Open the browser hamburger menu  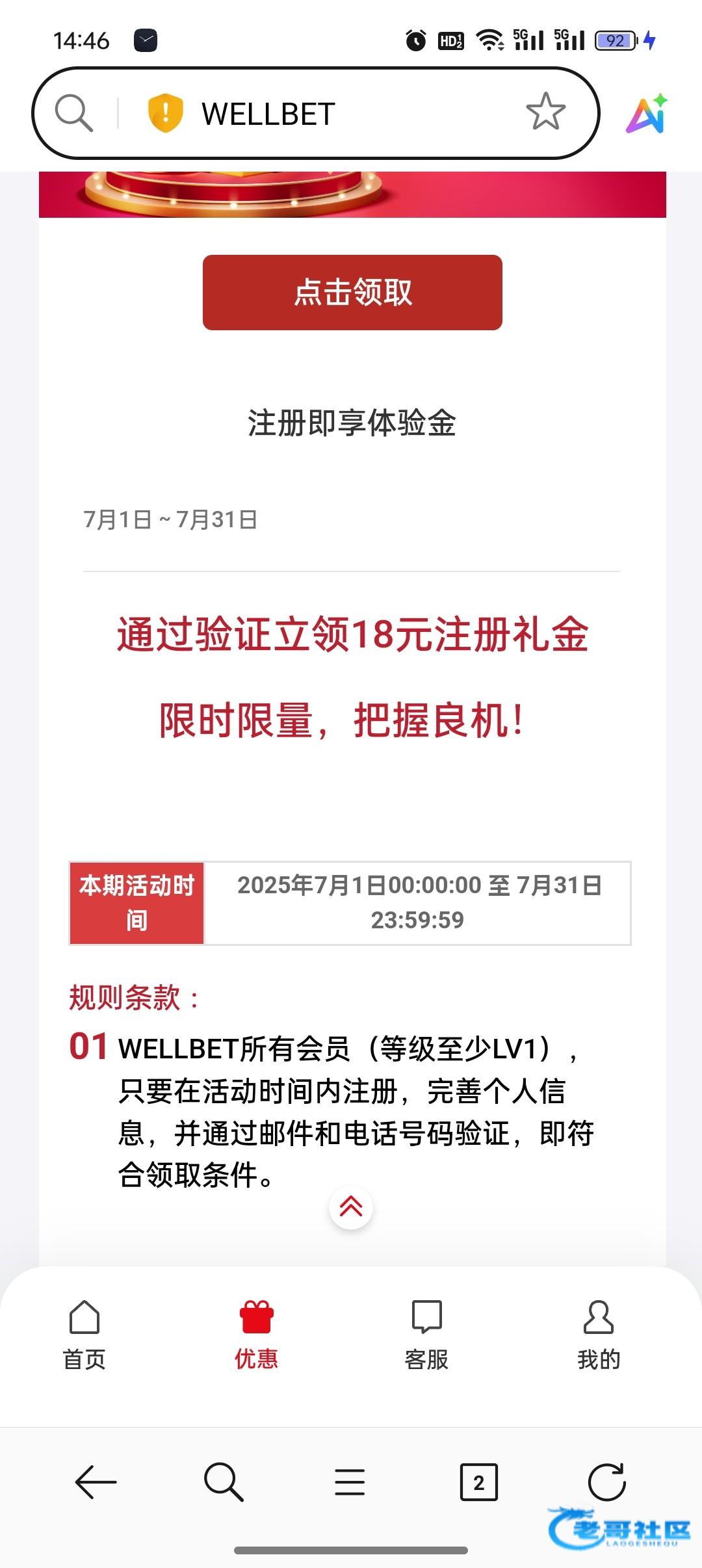pyautogui.click(x=350, y=1482)
